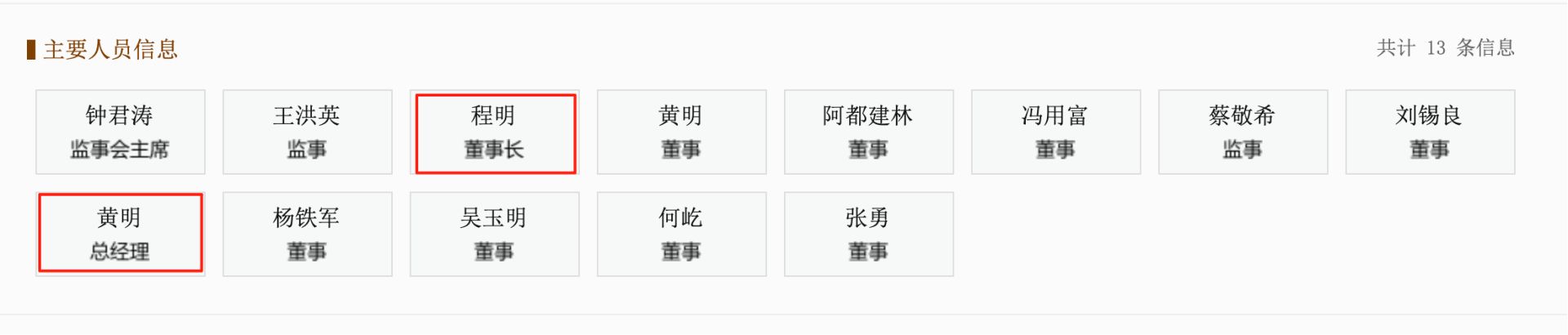This screenshot has height=335, width=1568.
Task: Open 阿都建林 董事 card
Action: (868, 132)
